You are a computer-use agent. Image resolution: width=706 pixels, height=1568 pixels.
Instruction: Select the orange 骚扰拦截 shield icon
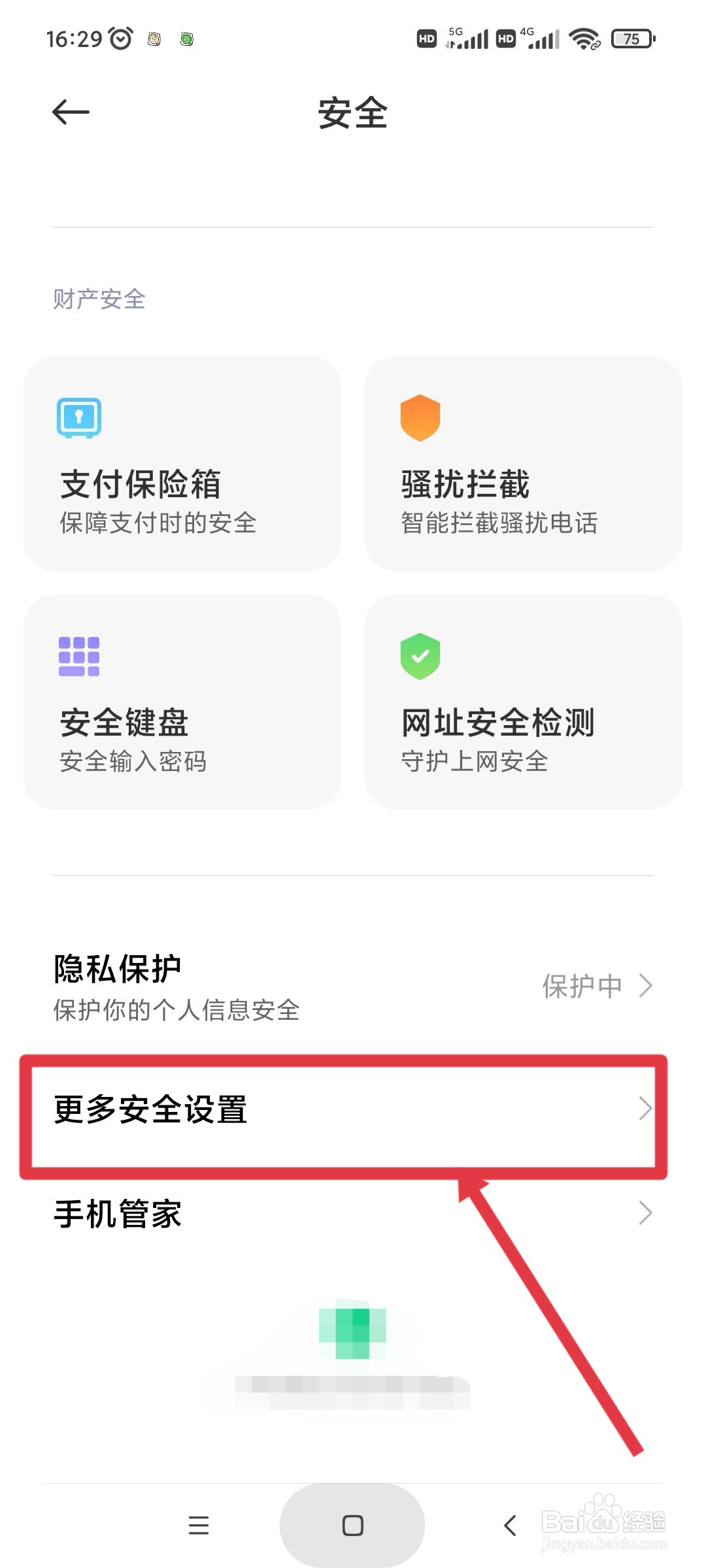click(x=419, y=418)
